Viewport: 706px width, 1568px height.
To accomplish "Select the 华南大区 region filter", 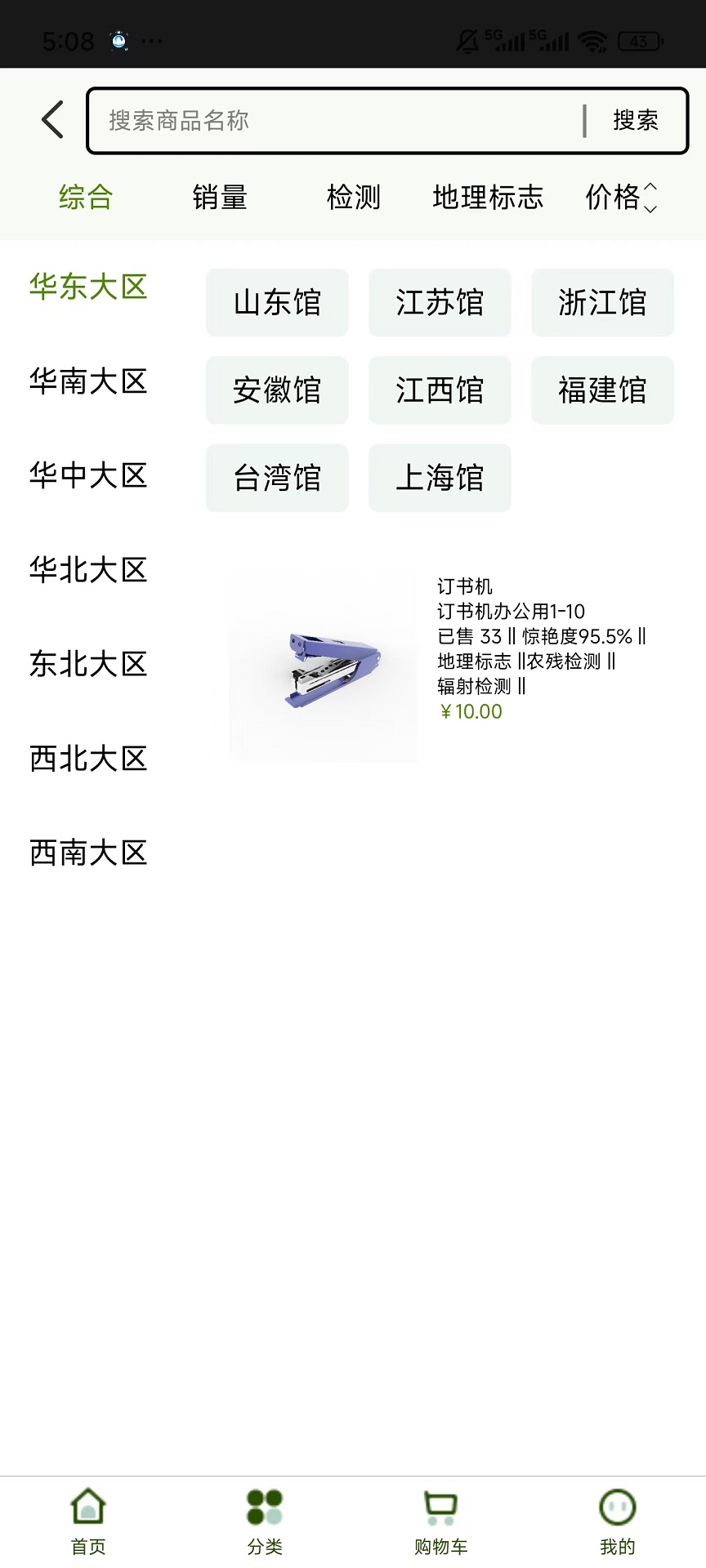I will click(87, 382).
